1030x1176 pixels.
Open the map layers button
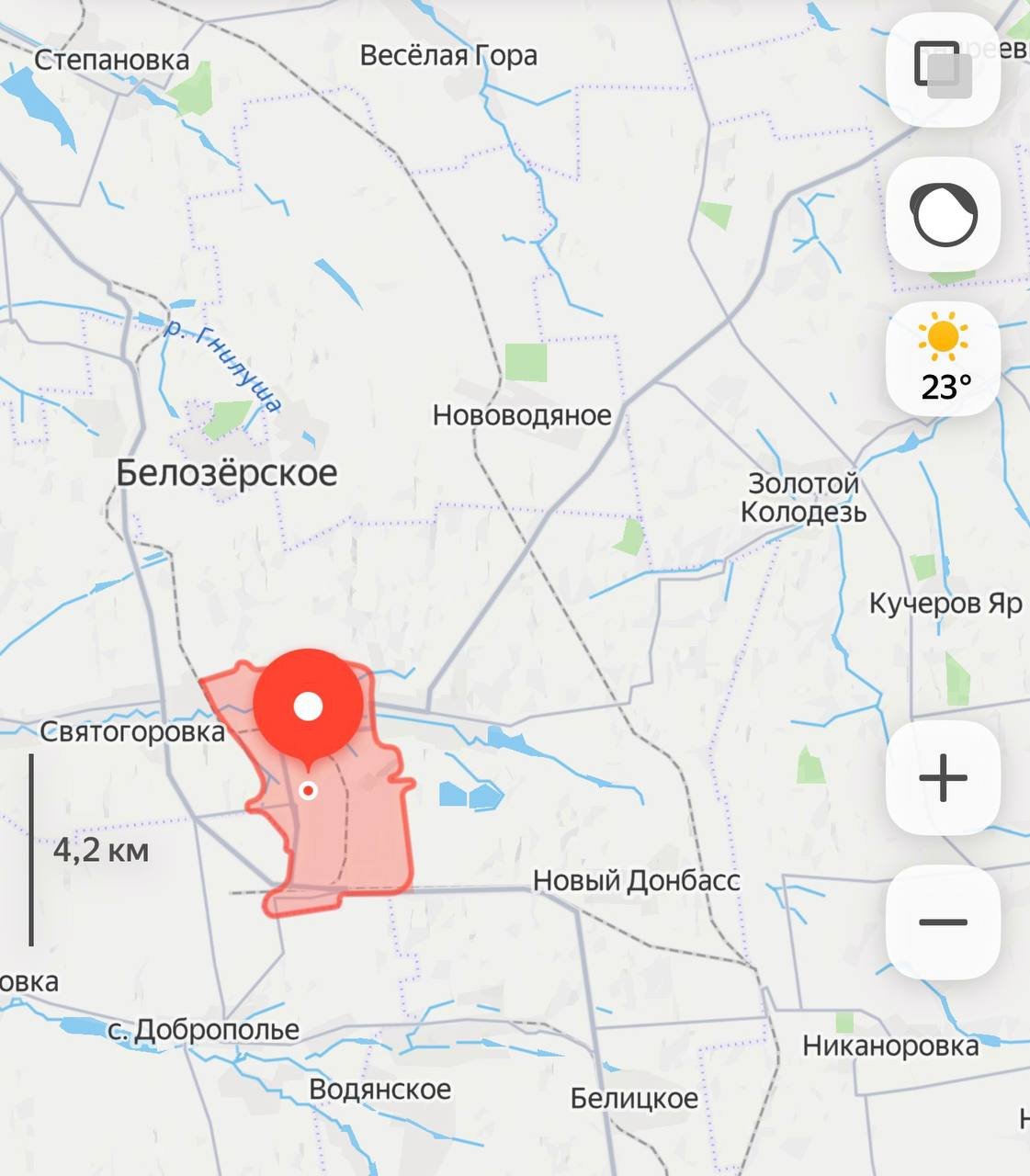pyautogui.click(x=943, y=70)
